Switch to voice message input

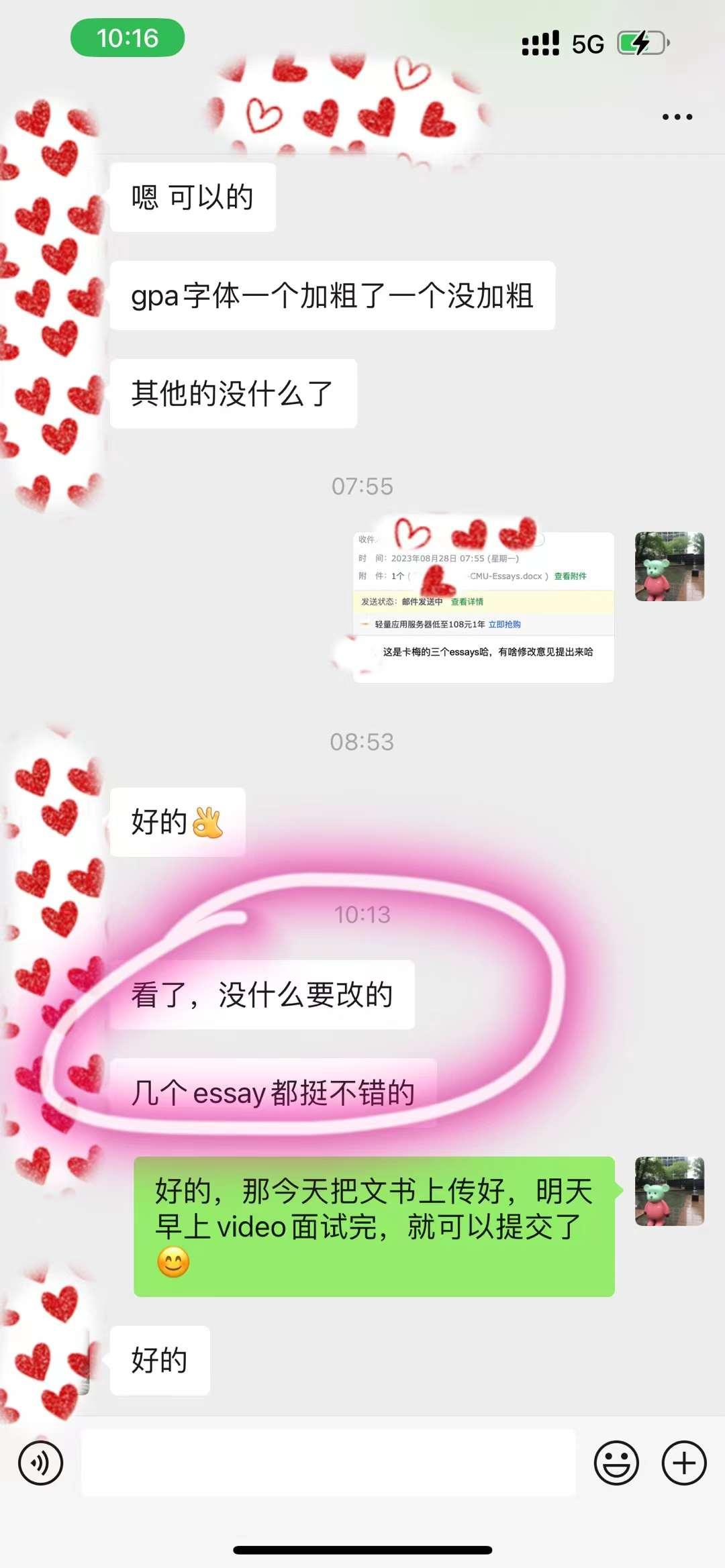coord(40,1463)
